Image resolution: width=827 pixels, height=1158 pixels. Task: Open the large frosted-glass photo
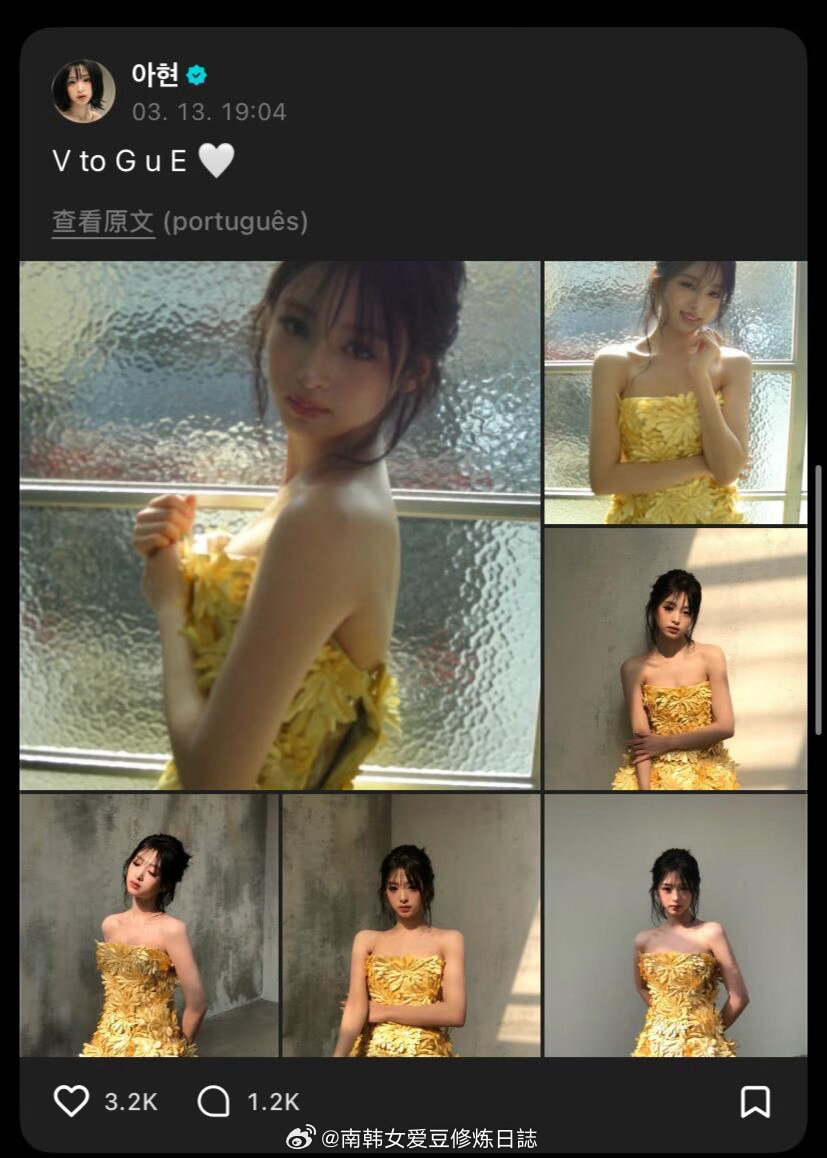[x=280, y=525]
